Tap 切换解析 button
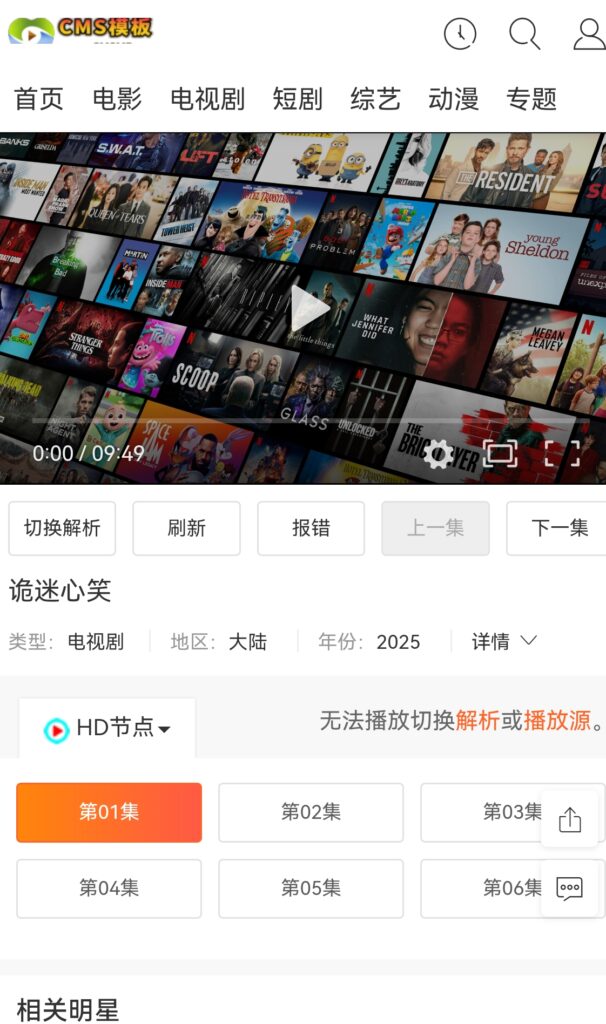This screenshot has width=606, height=1024. (62, 528)
